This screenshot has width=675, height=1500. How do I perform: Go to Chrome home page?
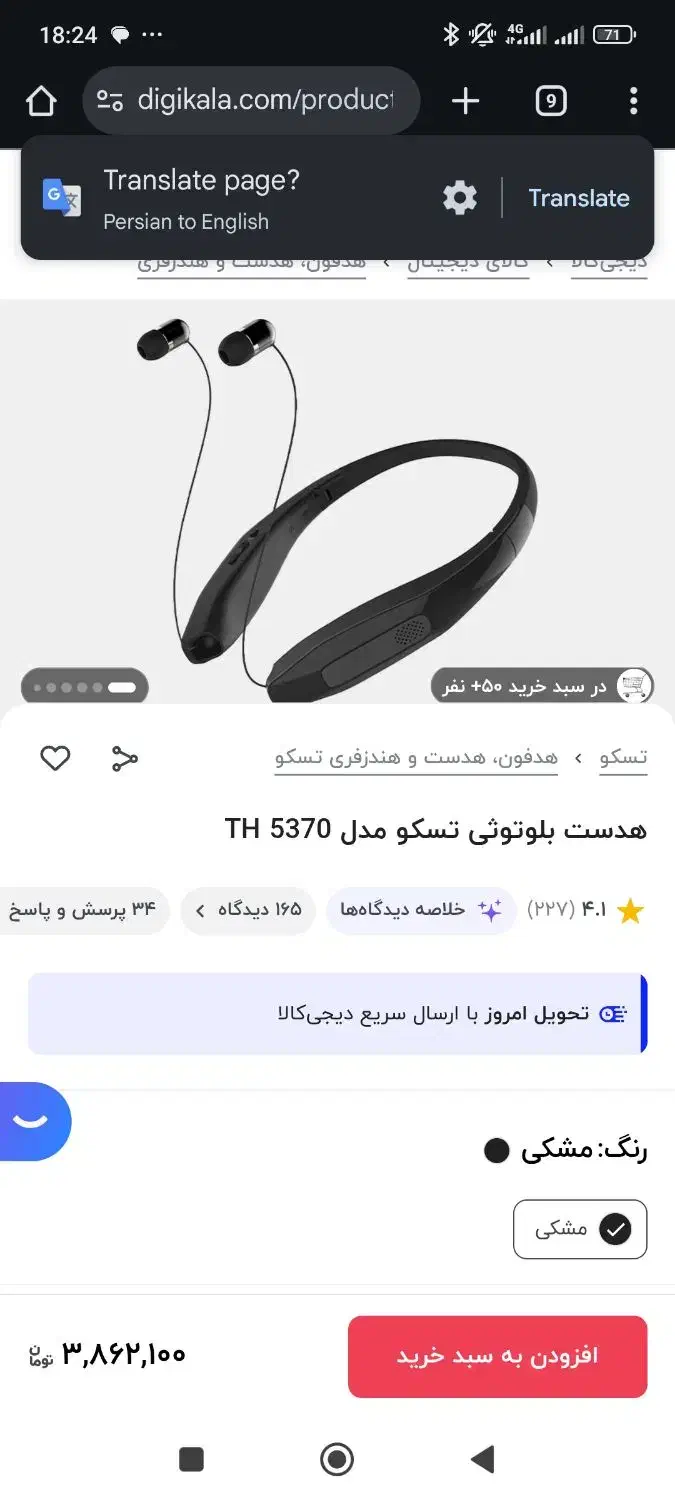pos(41,101)
